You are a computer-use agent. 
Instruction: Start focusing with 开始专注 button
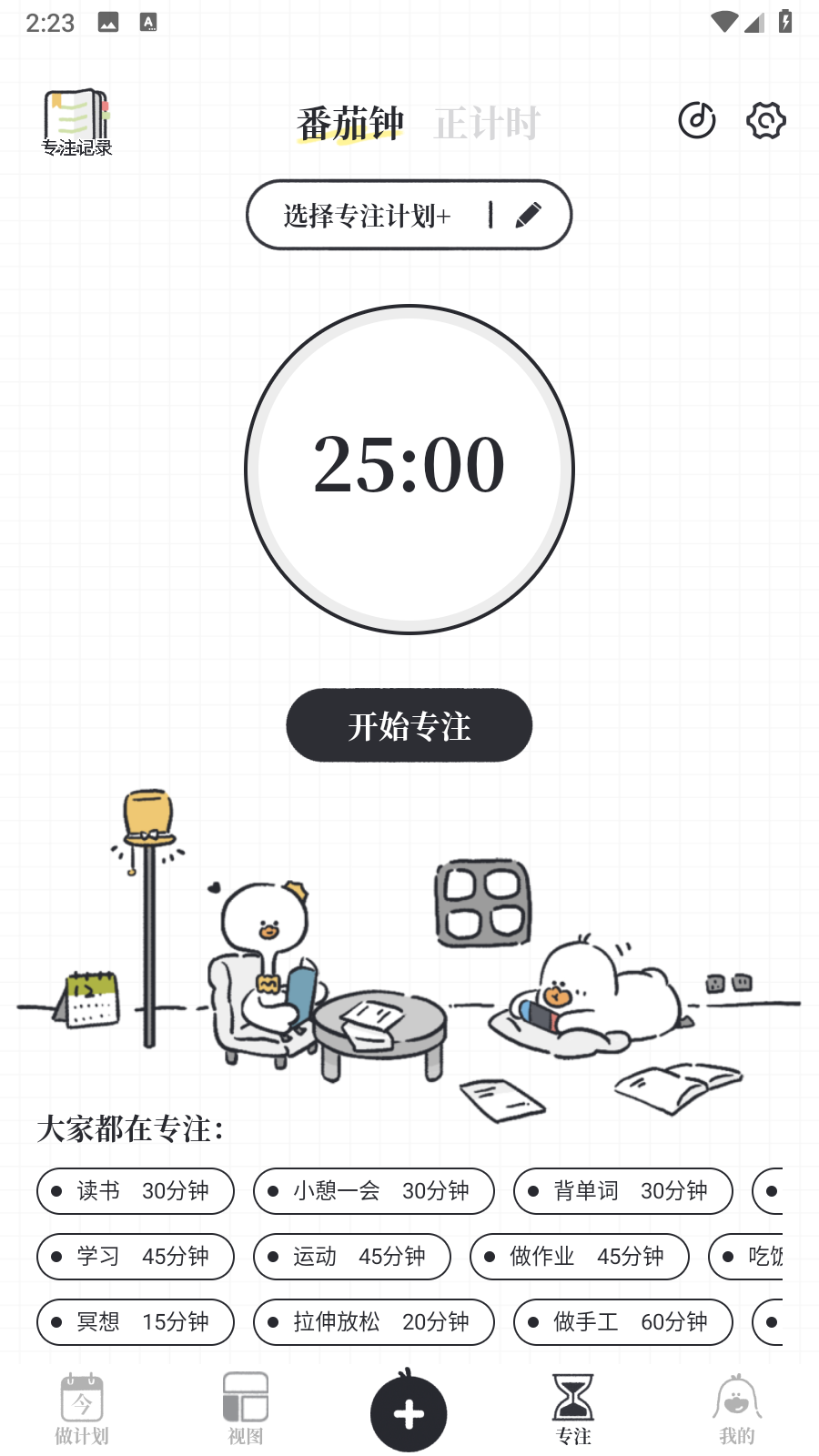click(x=409, y=725)
